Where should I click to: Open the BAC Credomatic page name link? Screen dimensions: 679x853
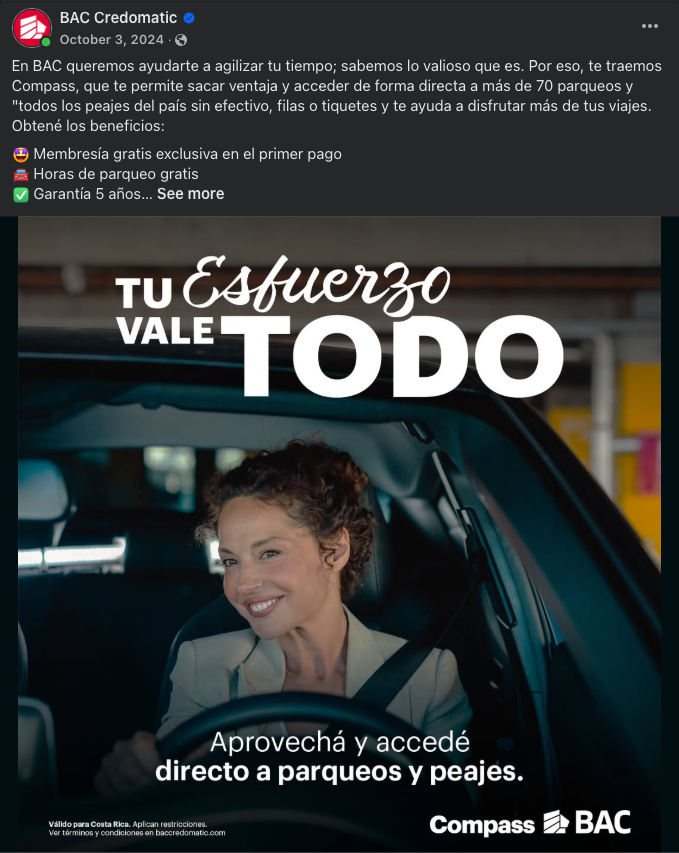pyautogui.click(x=118, y=18)
